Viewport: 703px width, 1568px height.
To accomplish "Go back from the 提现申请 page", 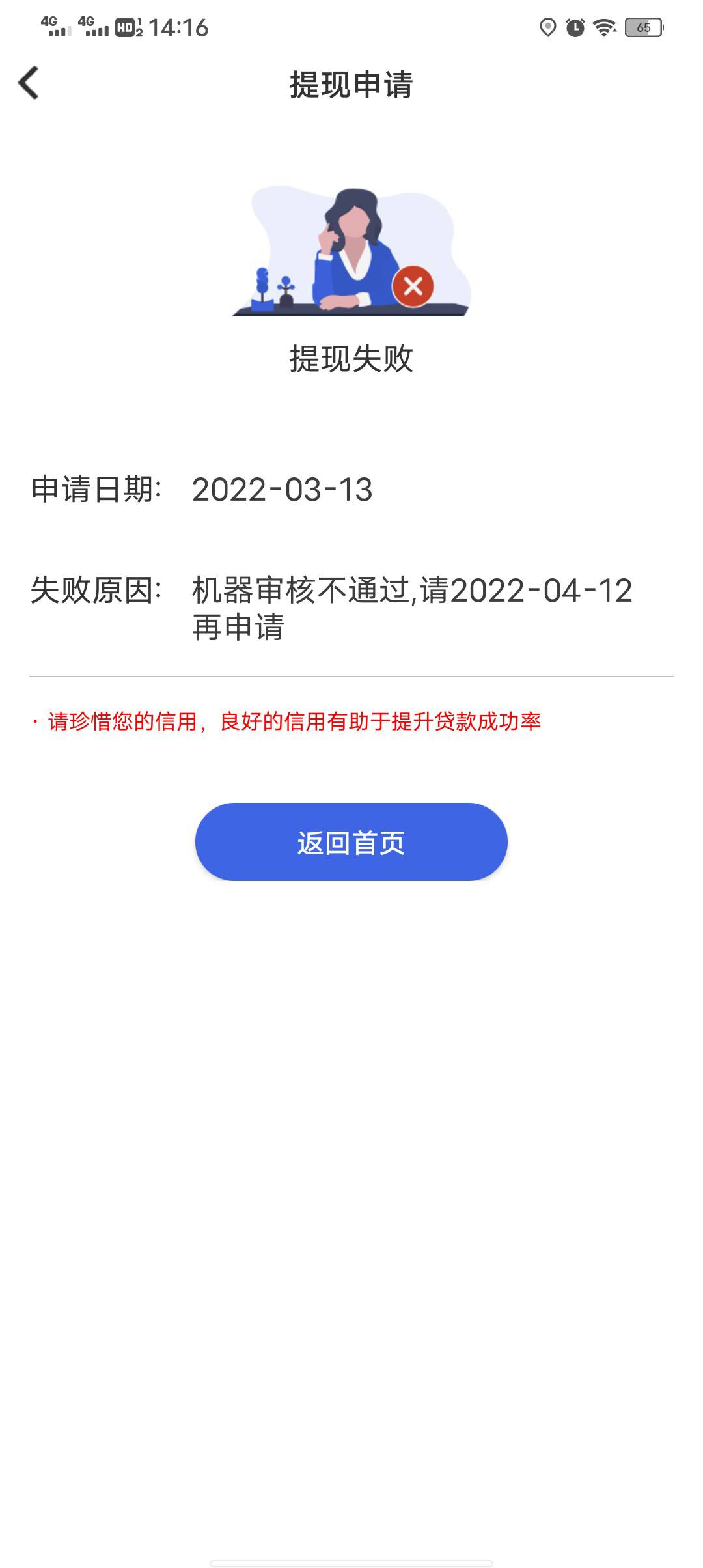I will [29, 83].
